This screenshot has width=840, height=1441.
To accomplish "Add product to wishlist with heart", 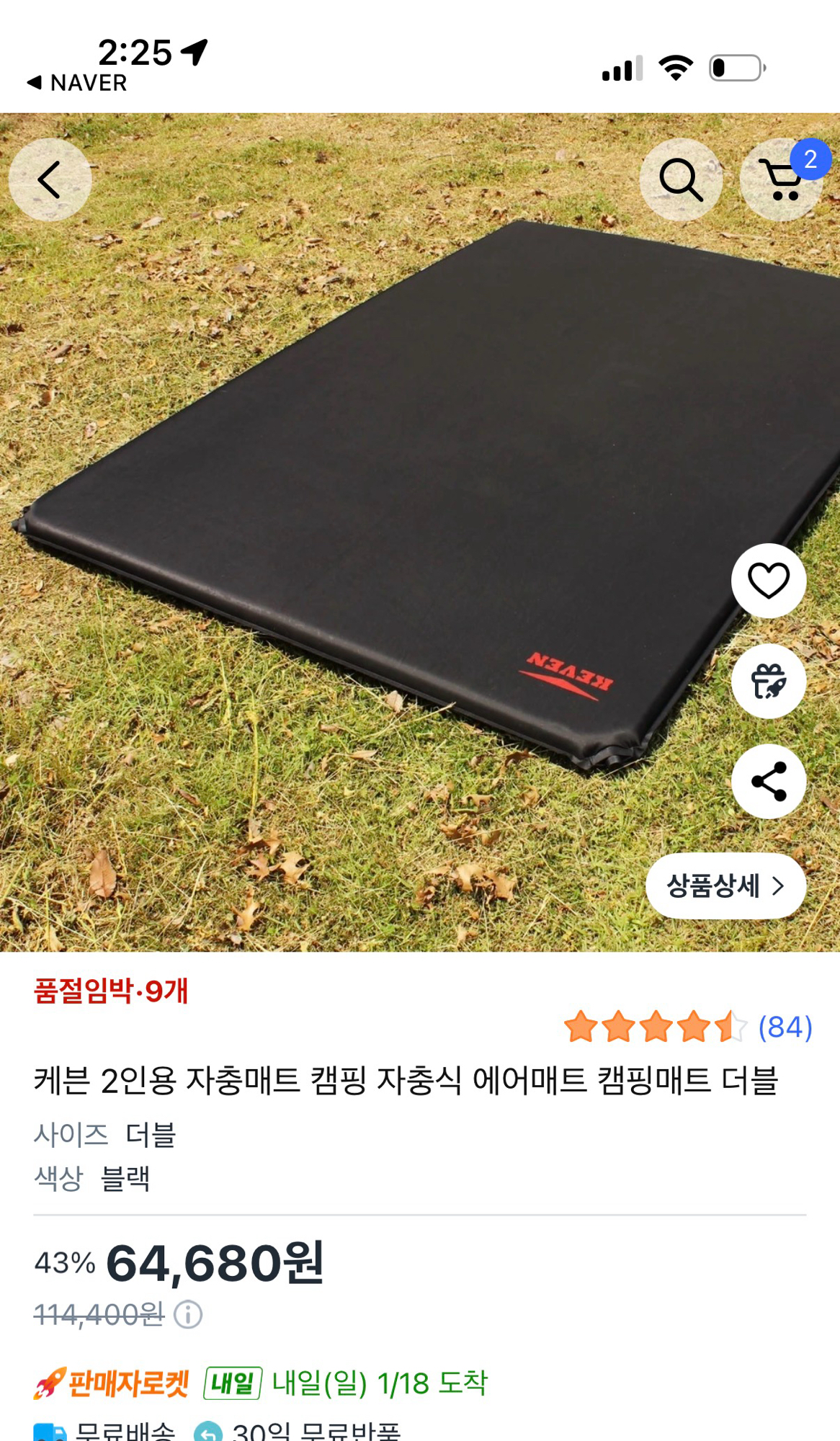I will coord(769,581).
